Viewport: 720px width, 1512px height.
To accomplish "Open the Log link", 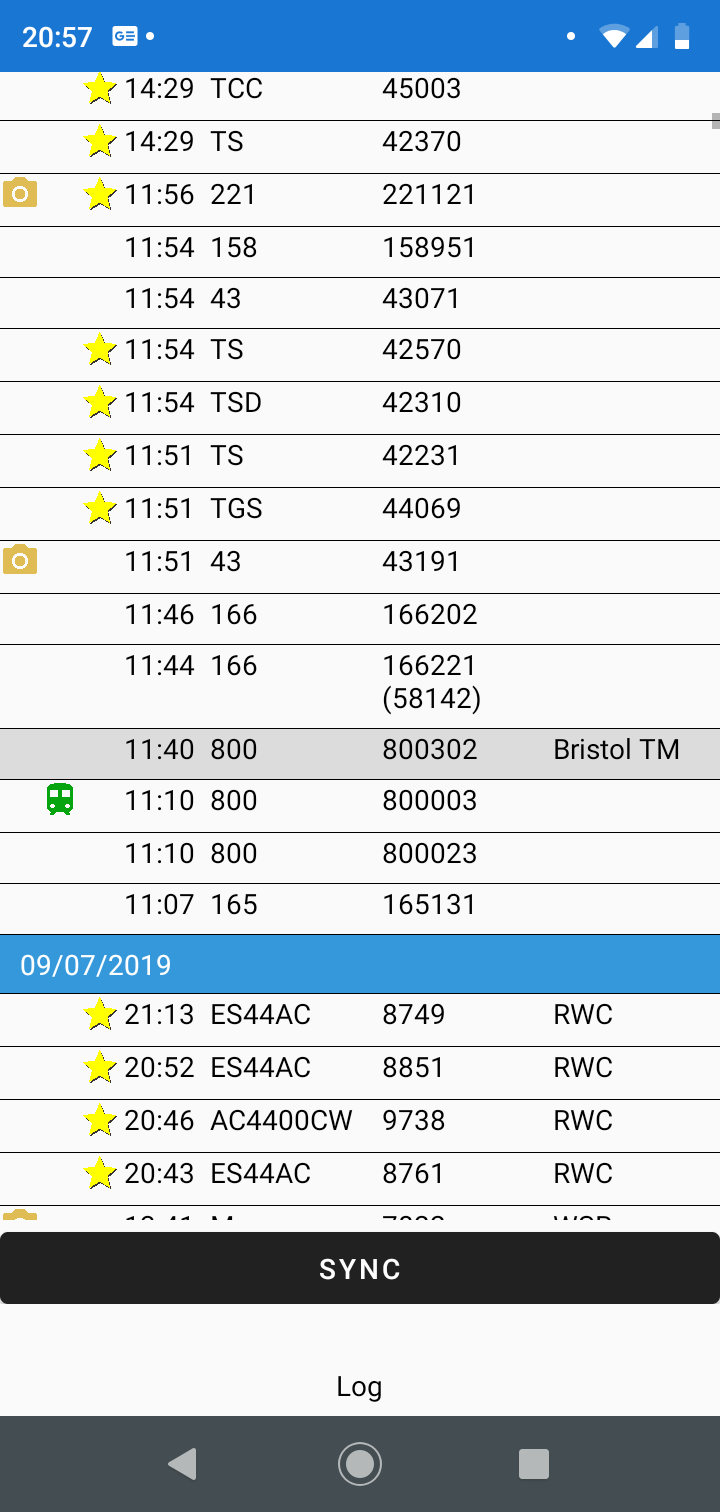I will (360, 1387).
